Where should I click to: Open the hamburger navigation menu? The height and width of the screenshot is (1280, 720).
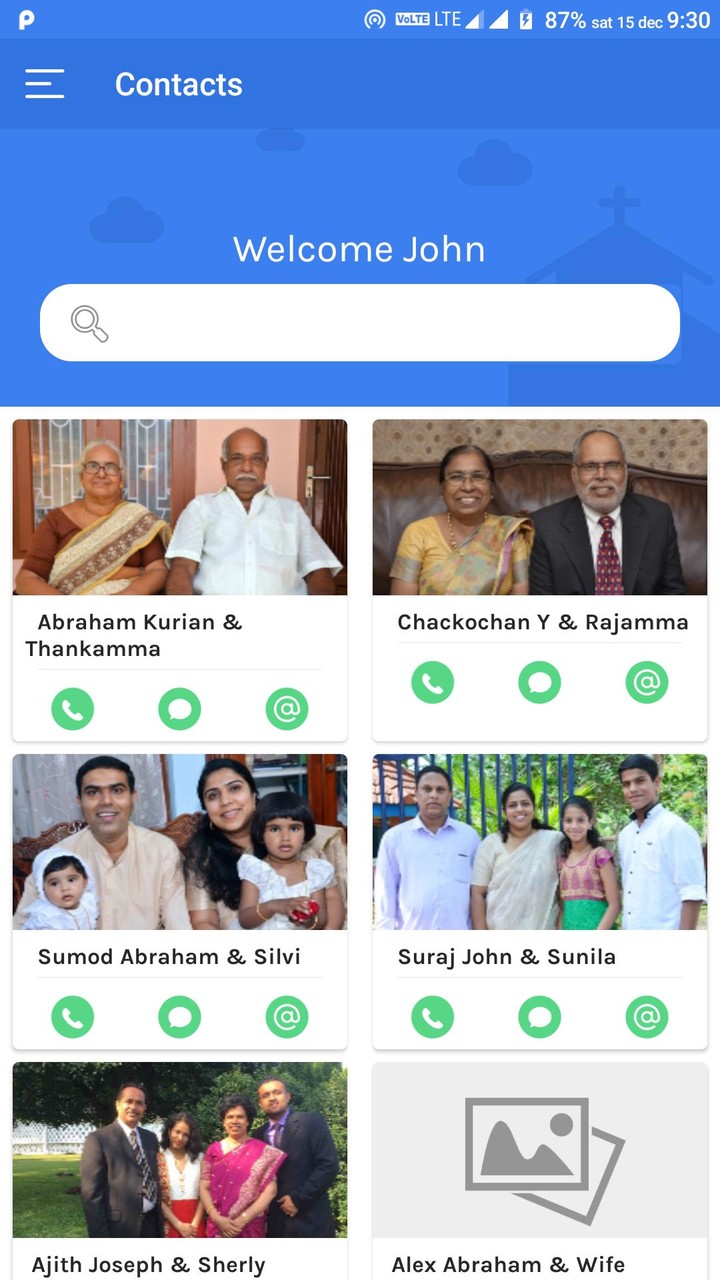pos(45,84)
